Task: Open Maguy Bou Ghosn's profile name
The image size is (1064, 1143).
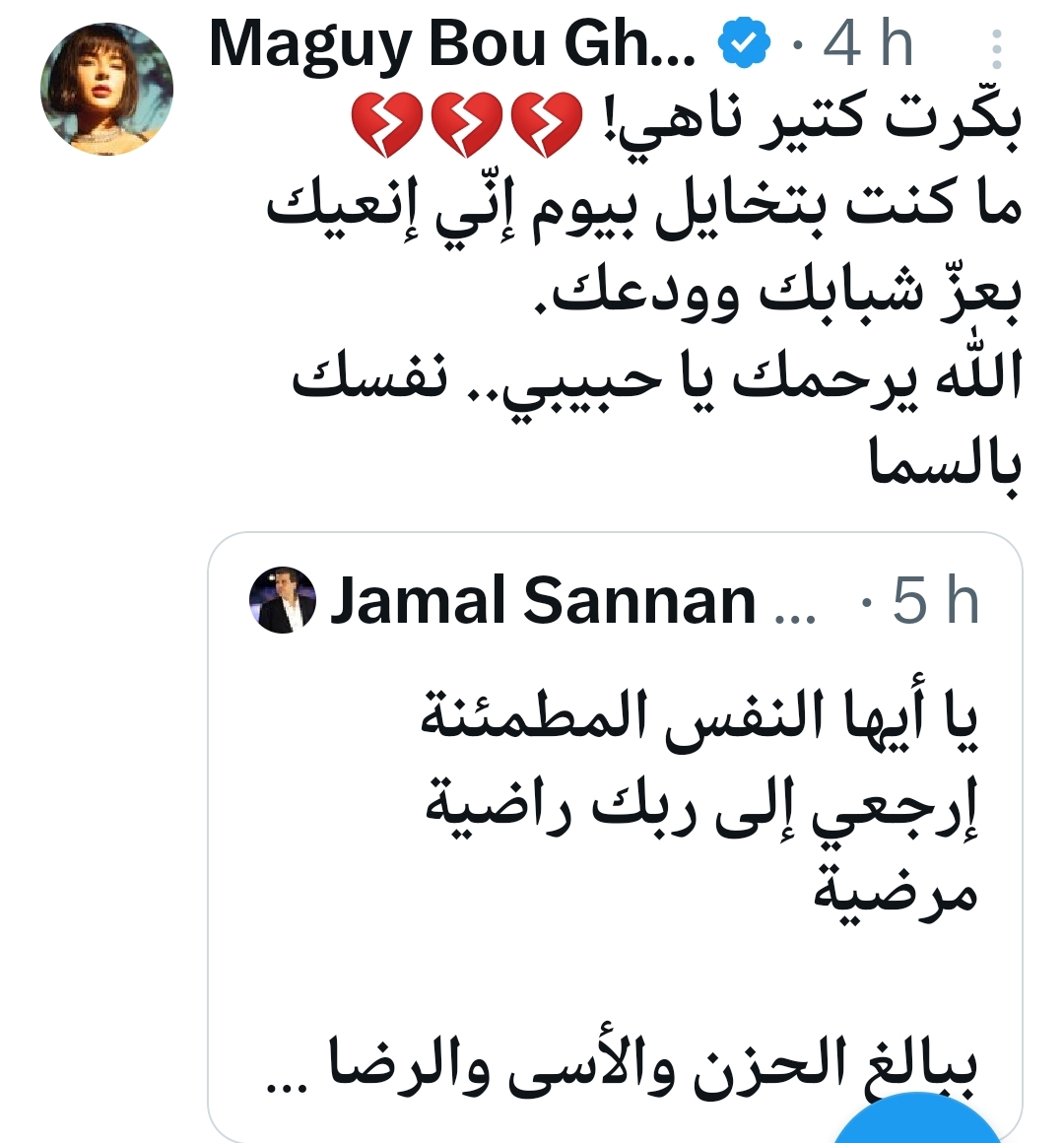Action: pyautogui.click(x=453, y=45)
